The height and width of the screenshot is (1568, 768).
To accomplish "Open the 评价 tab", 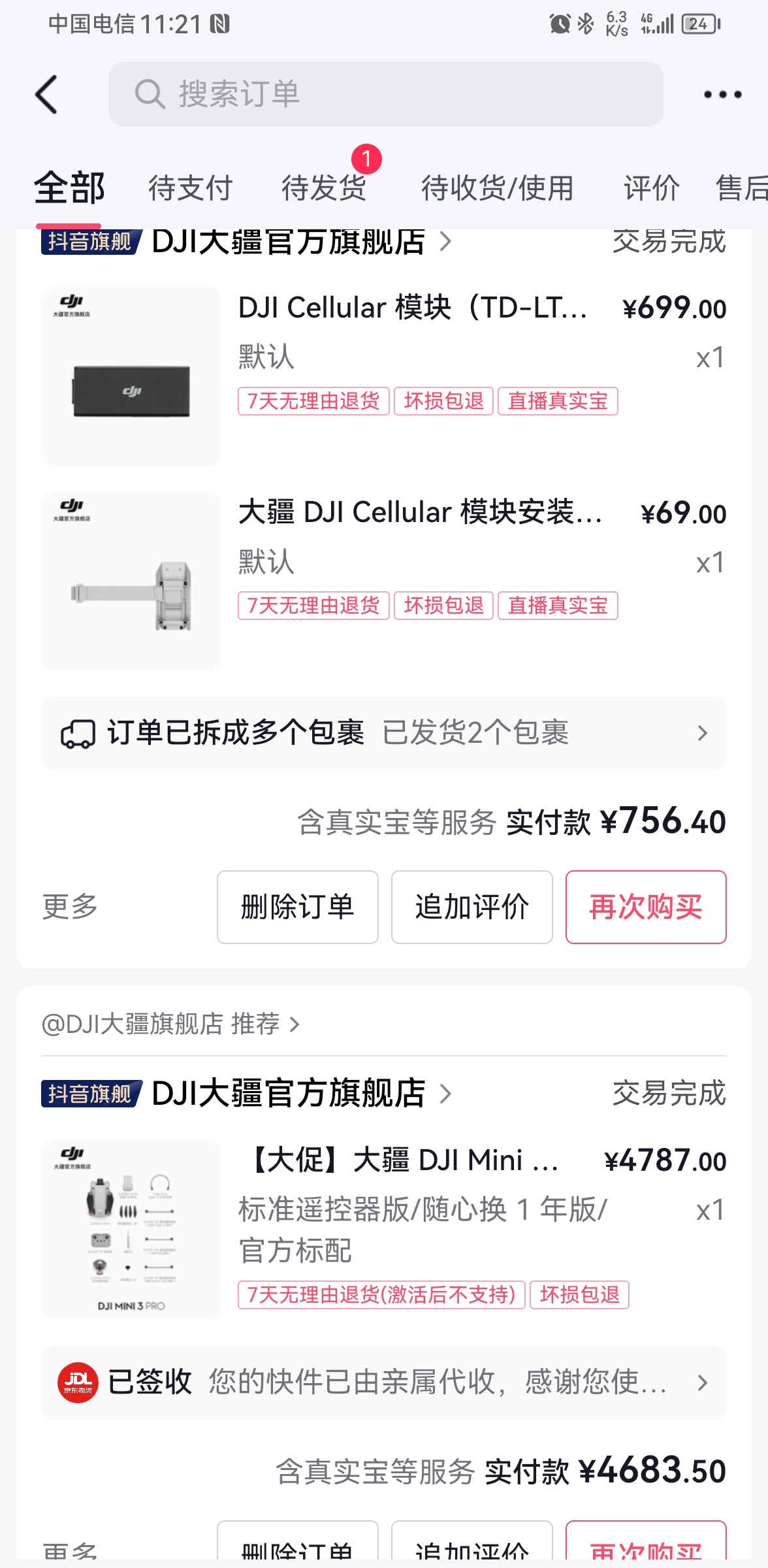I will point(651,188).
